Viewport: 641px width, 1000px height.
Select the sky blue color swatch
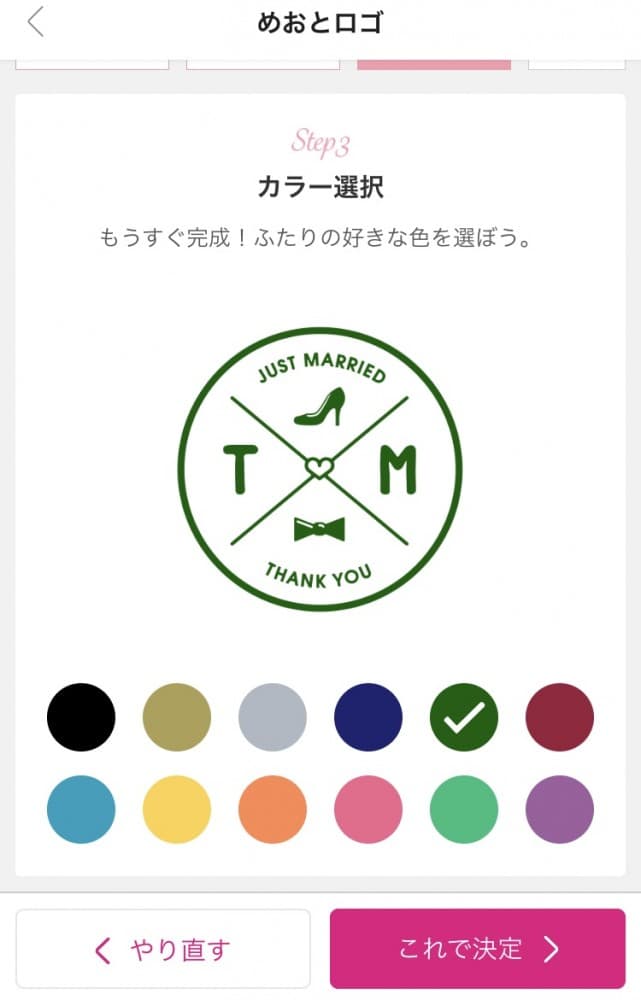tap(81, 809)
